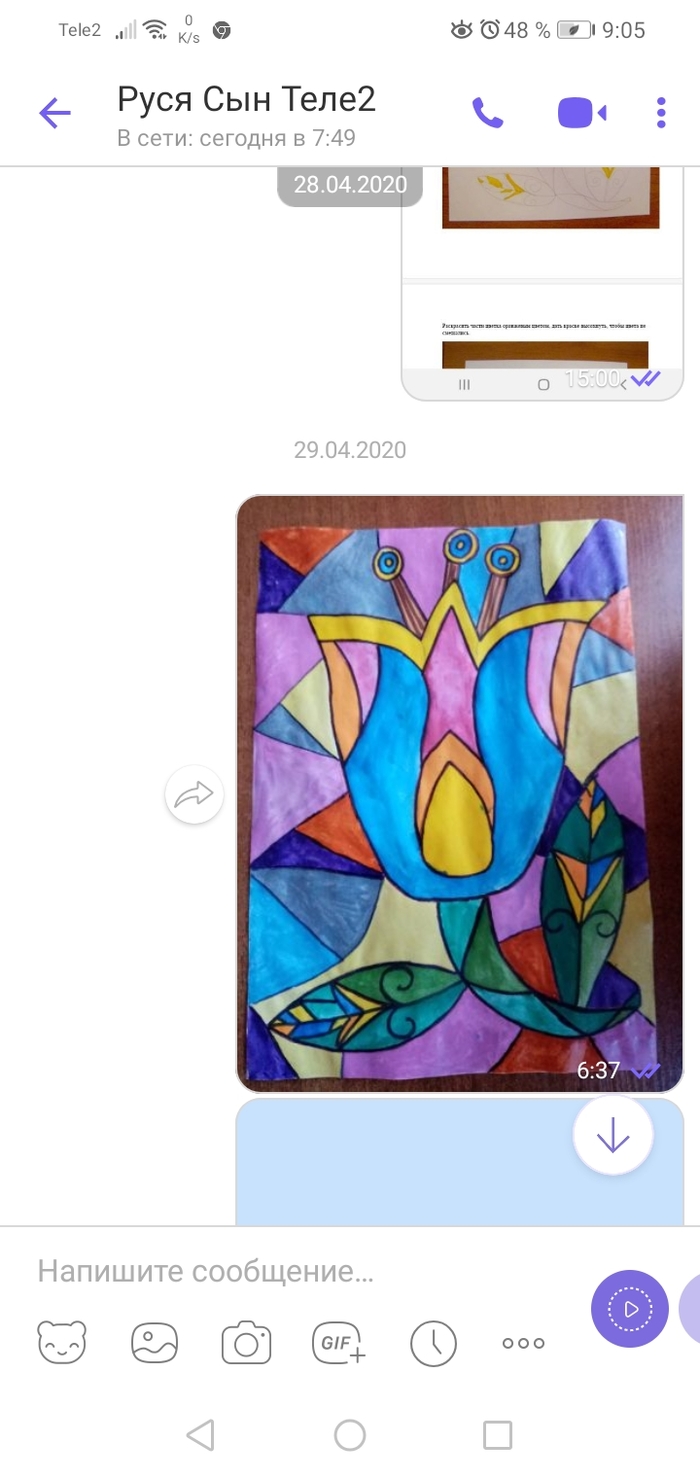Tap the system home button

click(x=350, y=1435)
